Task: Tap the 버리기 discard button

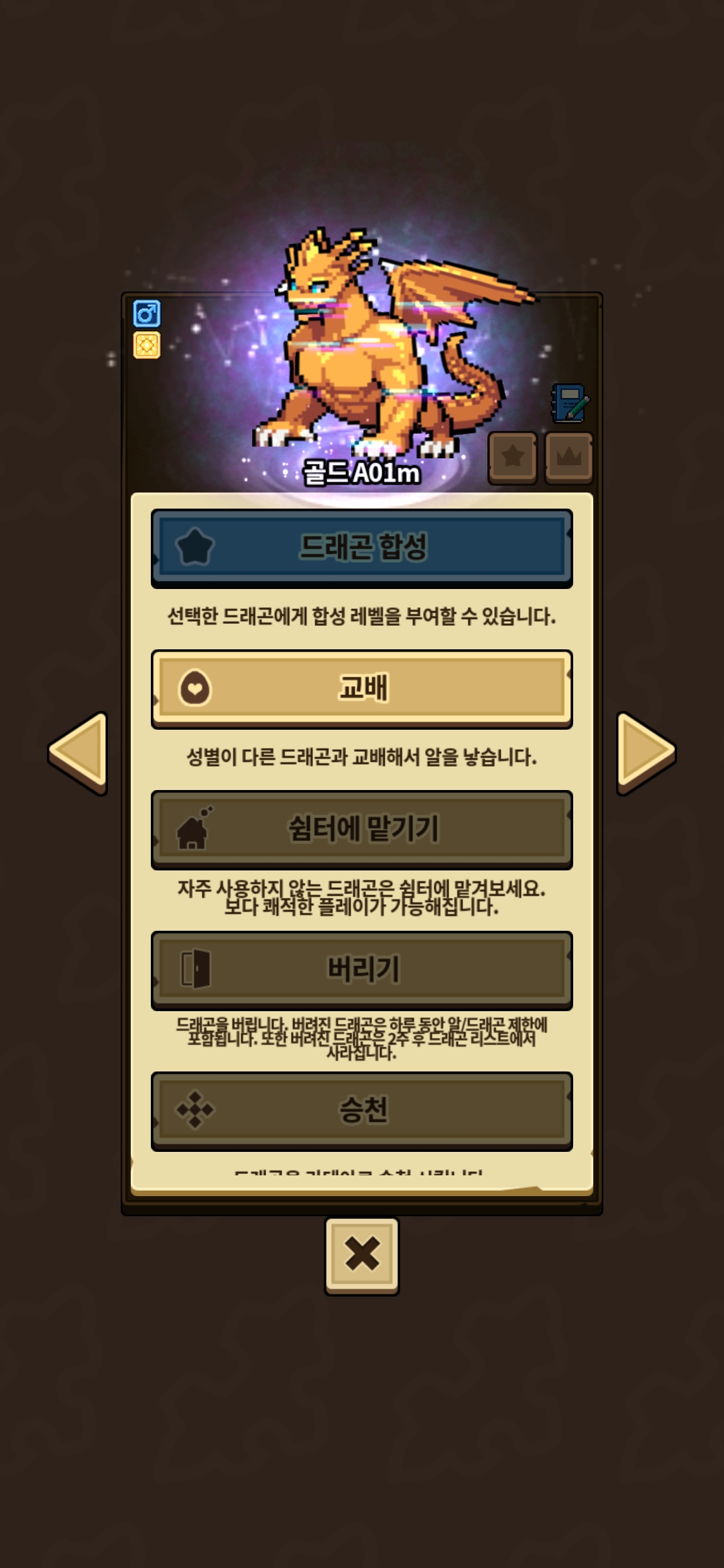Action: click(x=362, y=970)
